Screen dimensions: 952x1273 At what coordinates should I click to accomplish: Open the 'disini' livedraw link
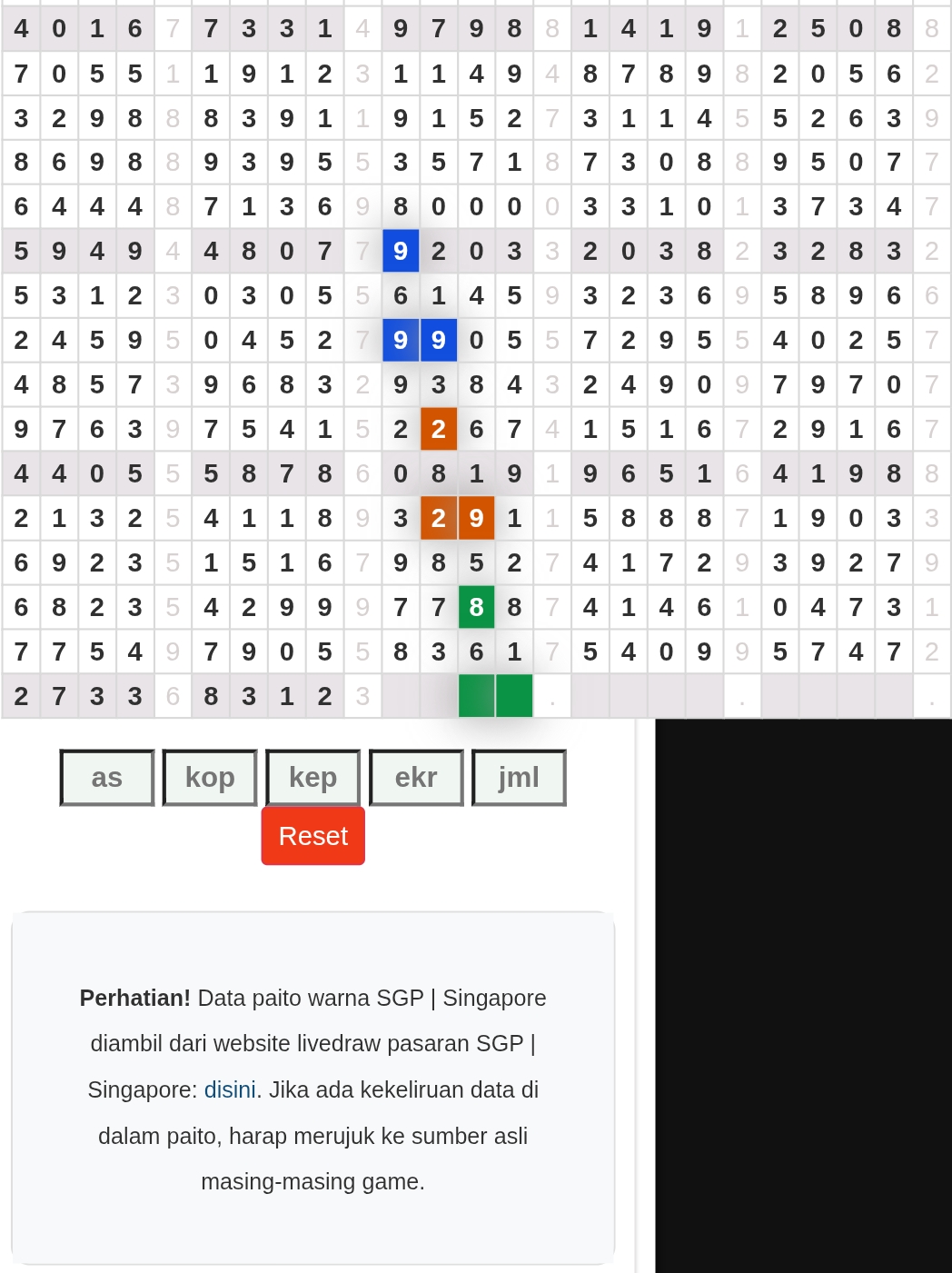click(x=230, y=1089)
